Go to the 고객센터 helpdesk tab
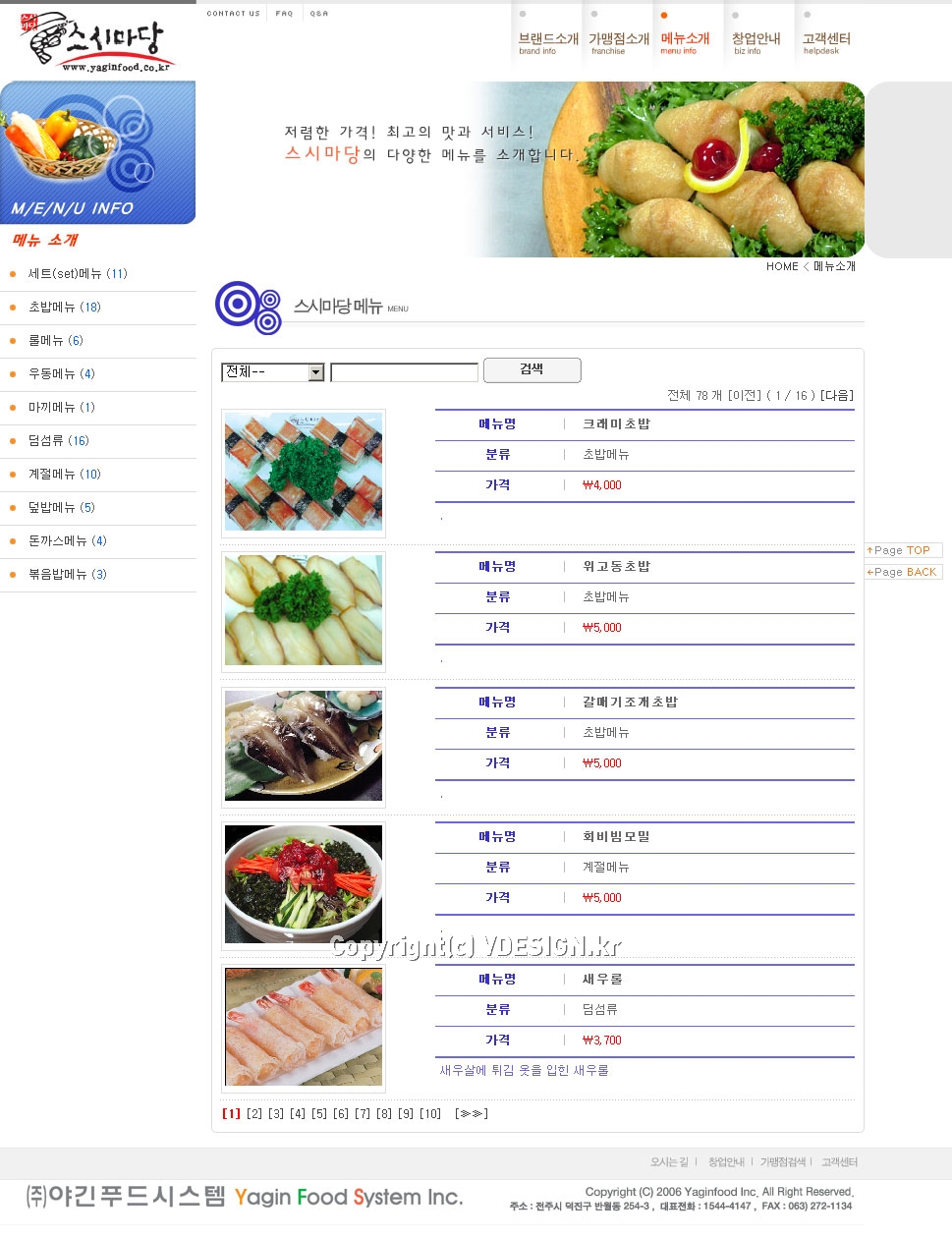Screen dimensions: 952x1238 826,42
